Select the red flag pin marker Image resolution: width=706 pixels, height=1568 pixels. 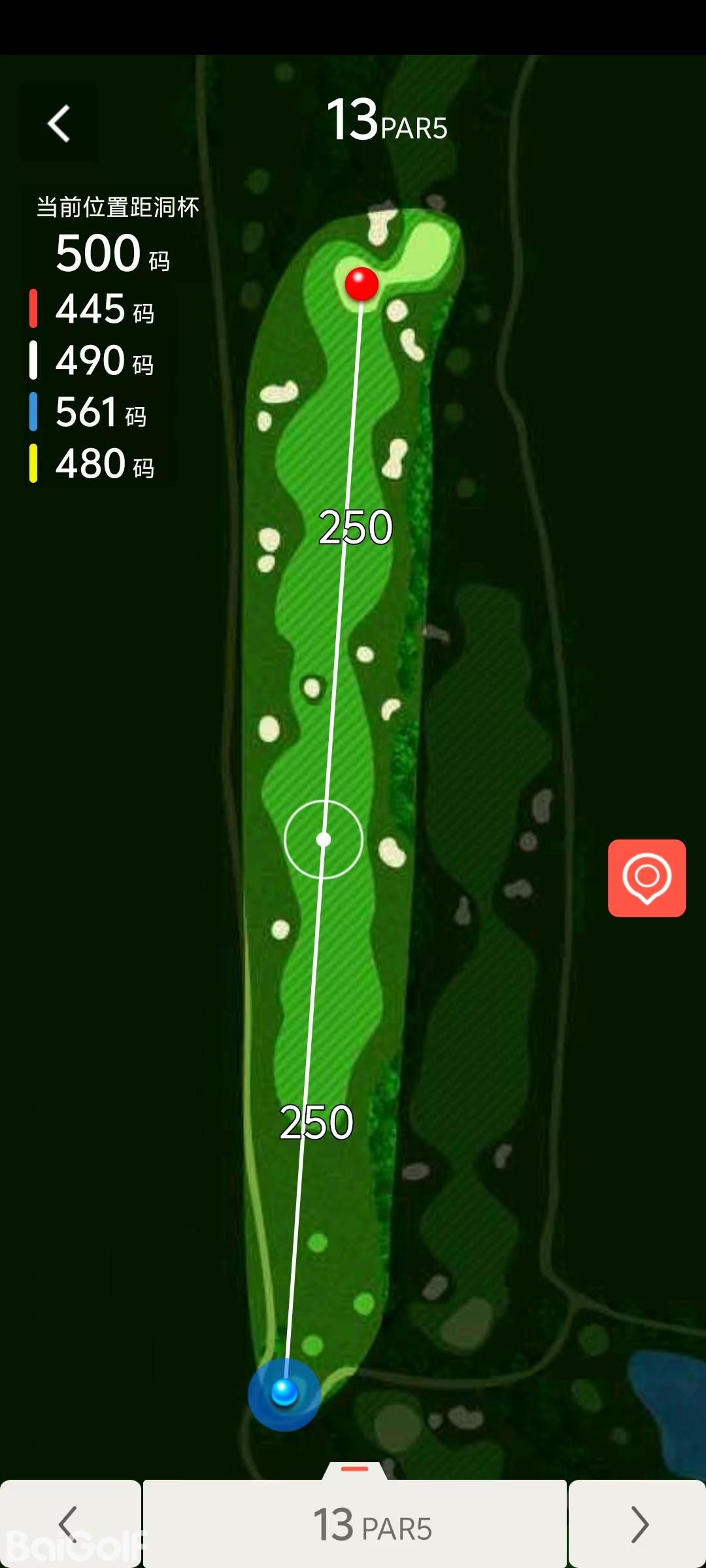pyautogui.click(x=361, y=284)
